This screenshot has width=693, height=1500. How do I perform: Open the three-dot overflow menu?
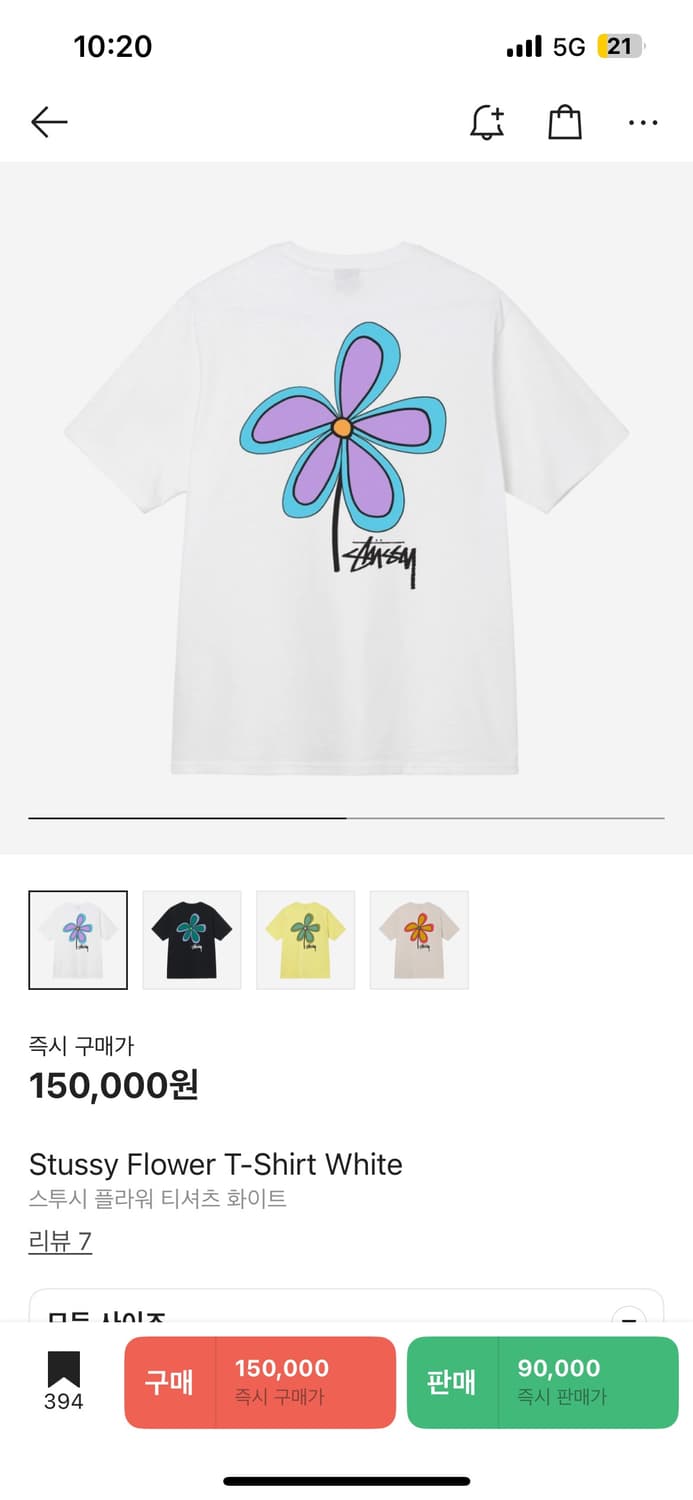tap(643, 123)
